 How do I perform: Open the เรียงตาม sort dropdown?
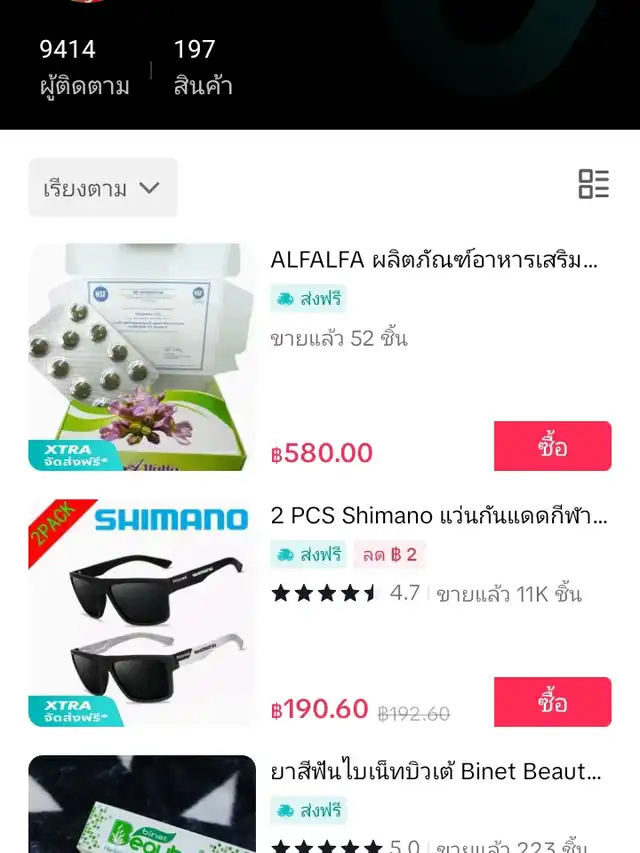pyautogui.click(x=102, y=188)
